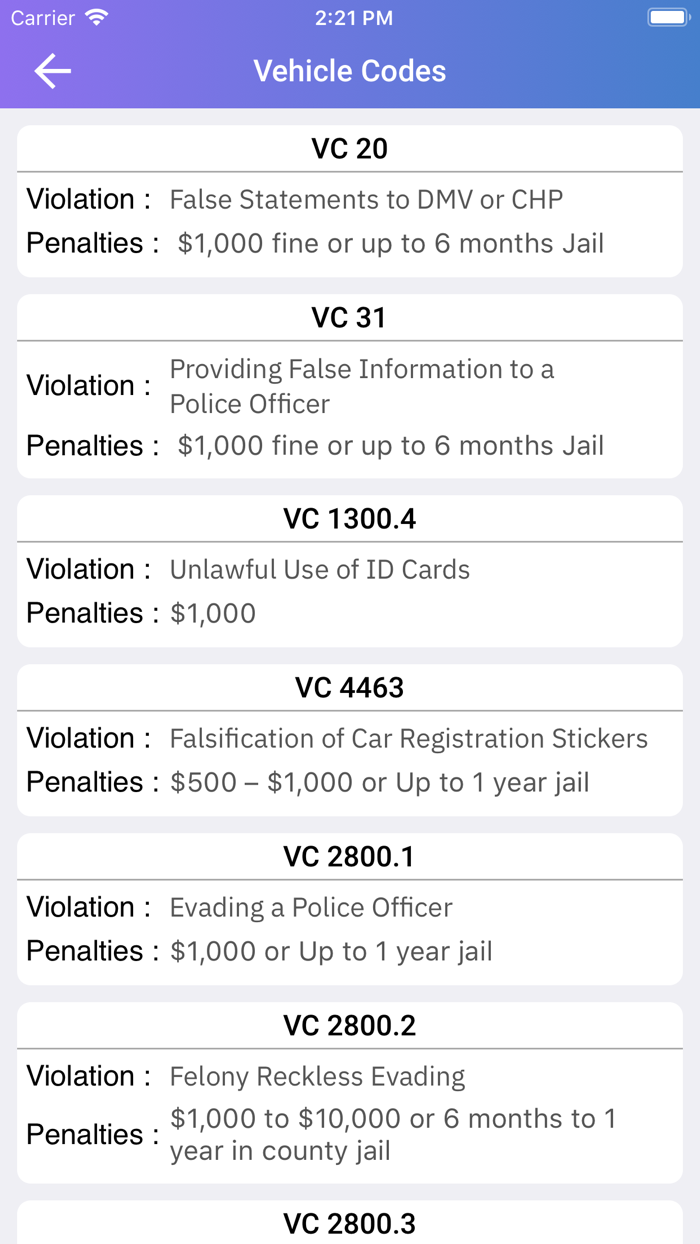Open VC 2800.2 felony reckless evading card
Screen dimensions: 700x1244
[x=349, y=1093]
